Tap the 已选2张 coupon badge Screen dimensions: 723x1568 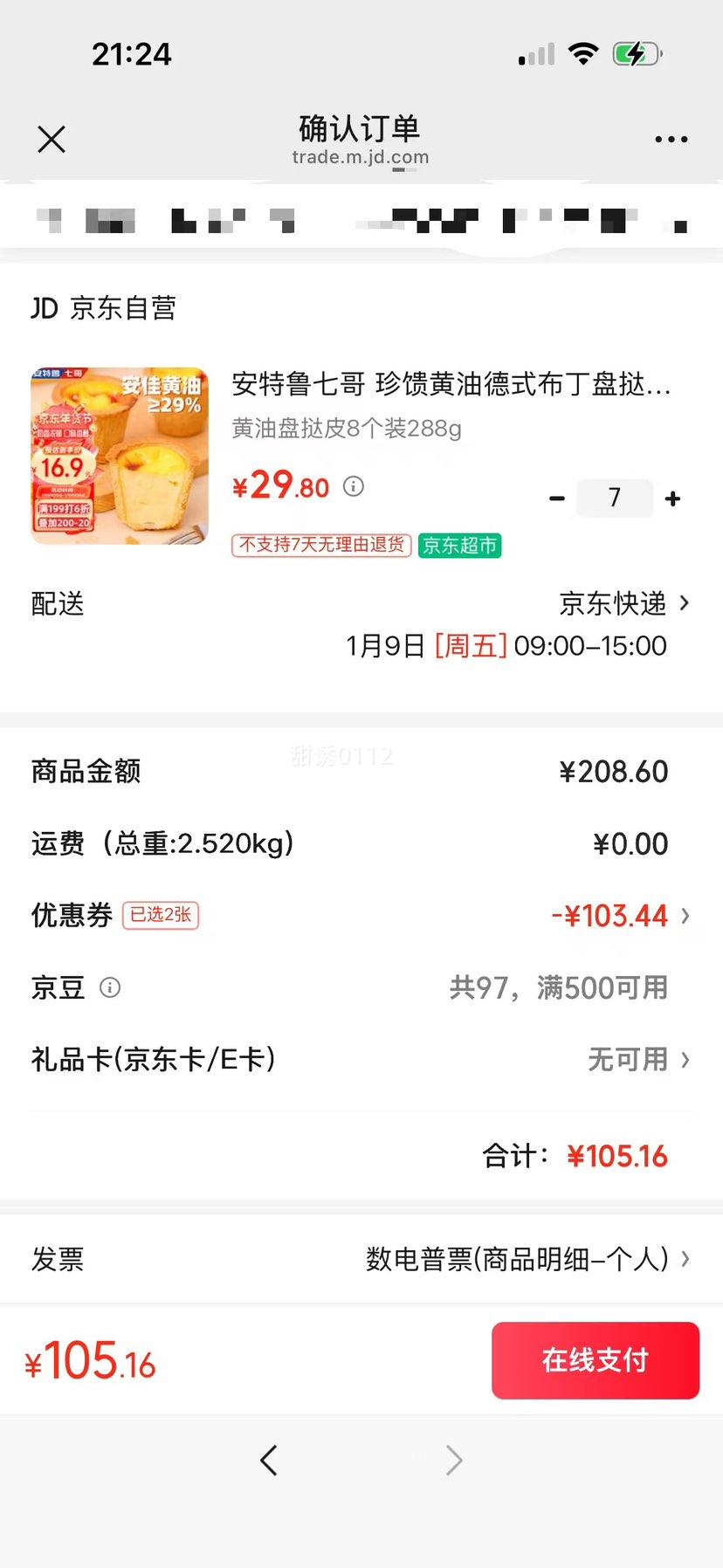(161, 915)
